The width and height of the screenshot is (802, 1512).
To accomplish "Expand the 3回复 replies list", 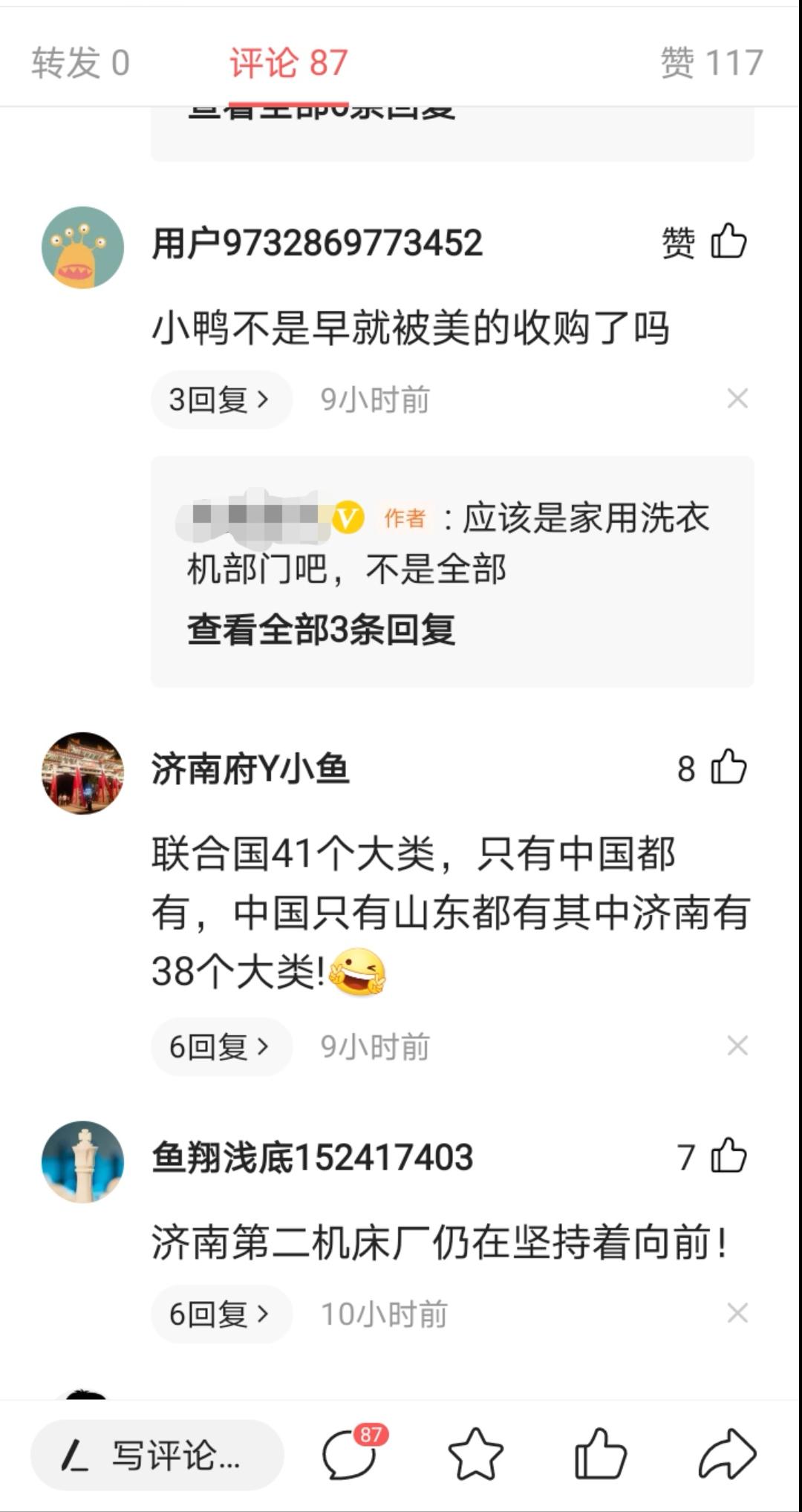I will [220, 400].
